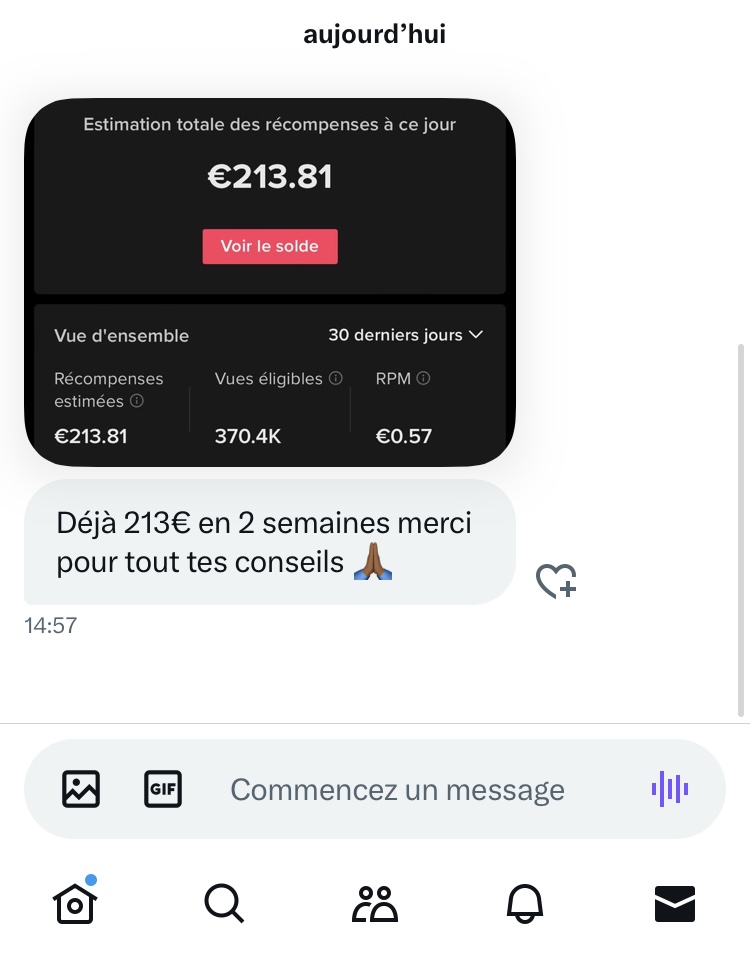The width and height of the screenshot is (750, 953).
Task: React to the 213€ message with heart icon
Action: click(555, 581)
